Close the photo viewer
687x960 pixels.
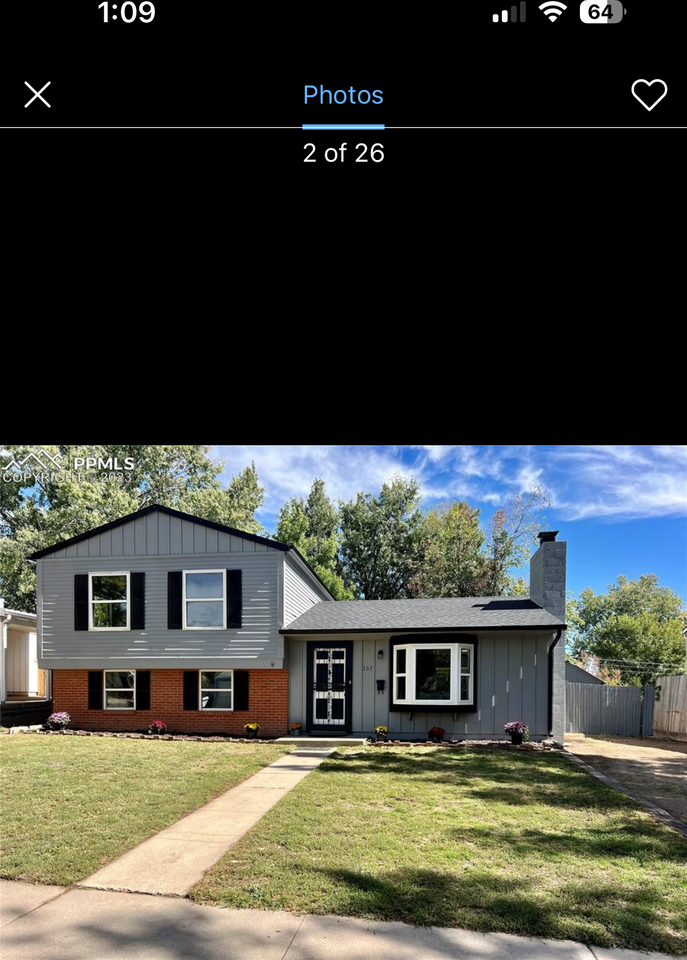tap(38, 95)
